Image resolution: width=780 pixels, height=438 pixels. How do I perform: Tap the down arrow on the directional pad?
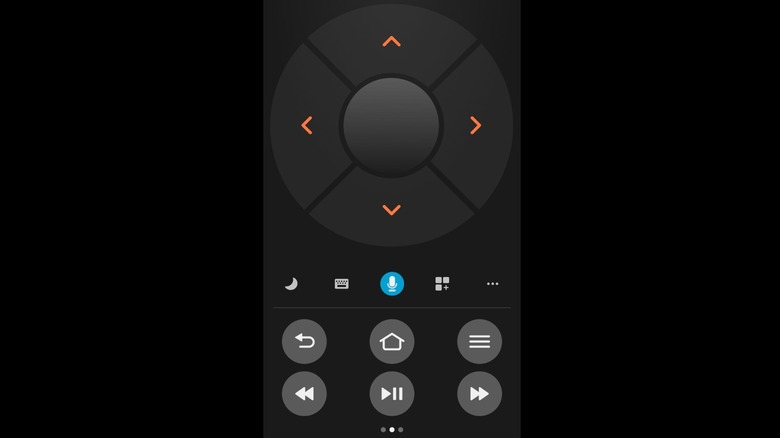pos(391,210)
